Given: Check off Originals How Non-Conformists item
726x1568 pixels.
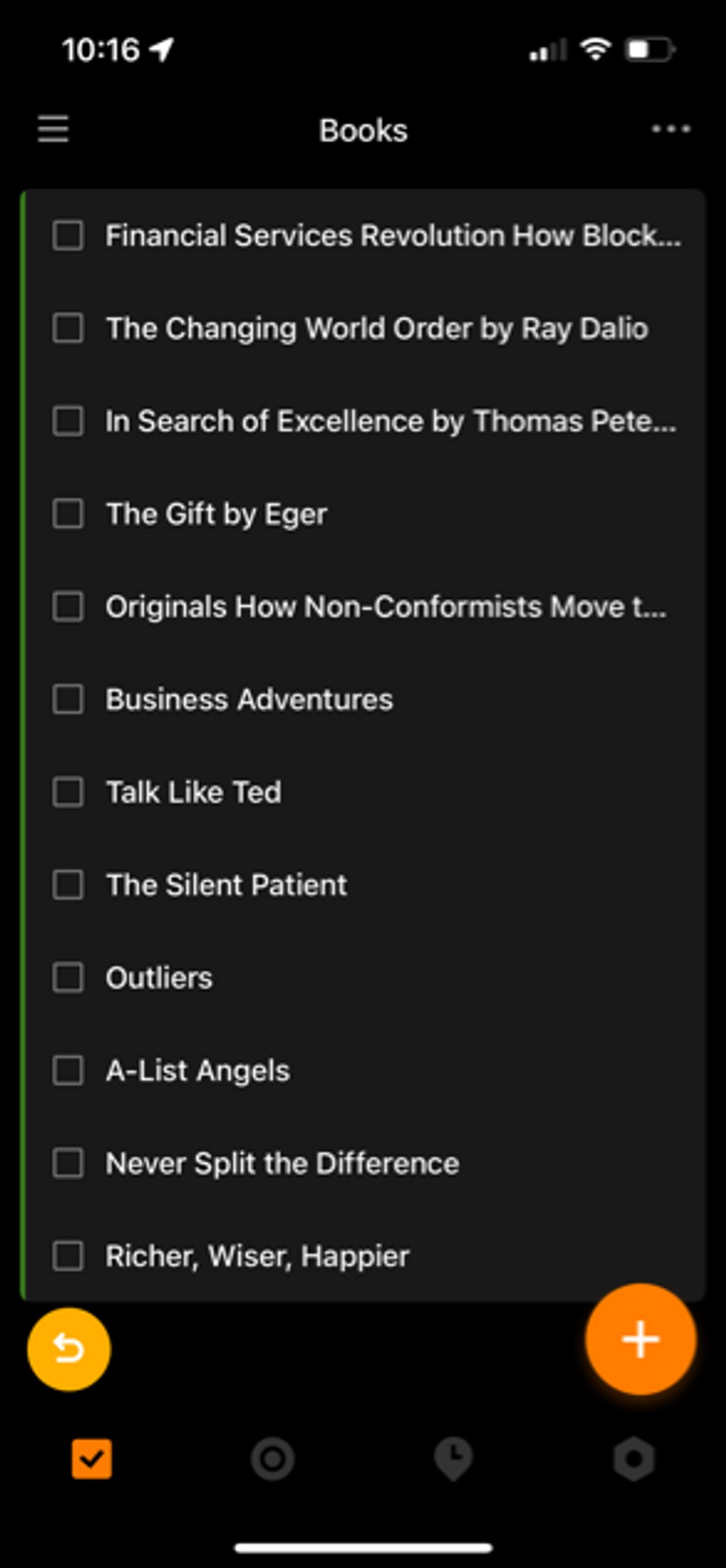Looking at the screenshot, I should (68, 606).
